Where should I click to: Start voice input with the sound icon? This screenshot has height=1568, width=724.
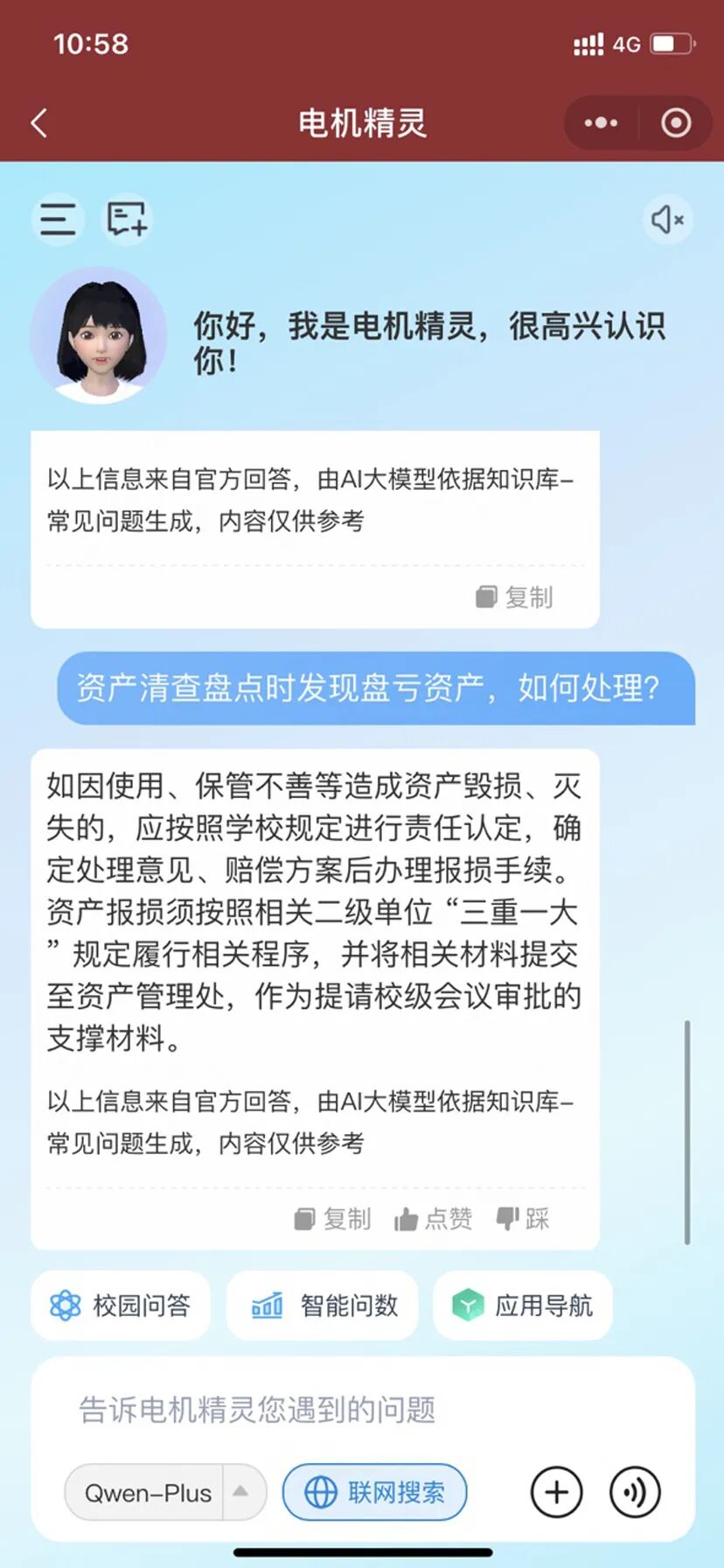[x=635, y=1492]
